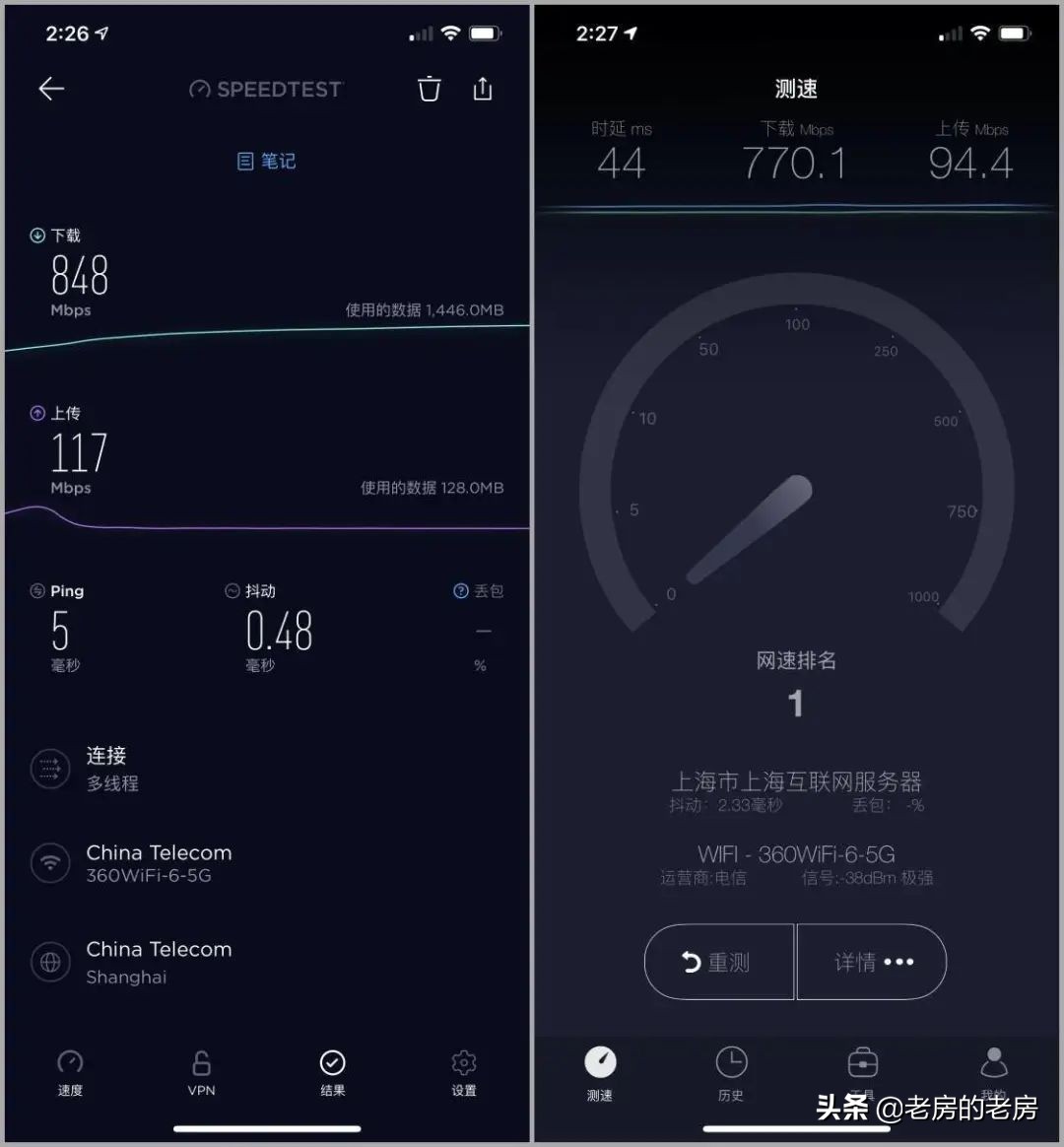
Task: Tap the 重测 retest button
Action: 719,962
